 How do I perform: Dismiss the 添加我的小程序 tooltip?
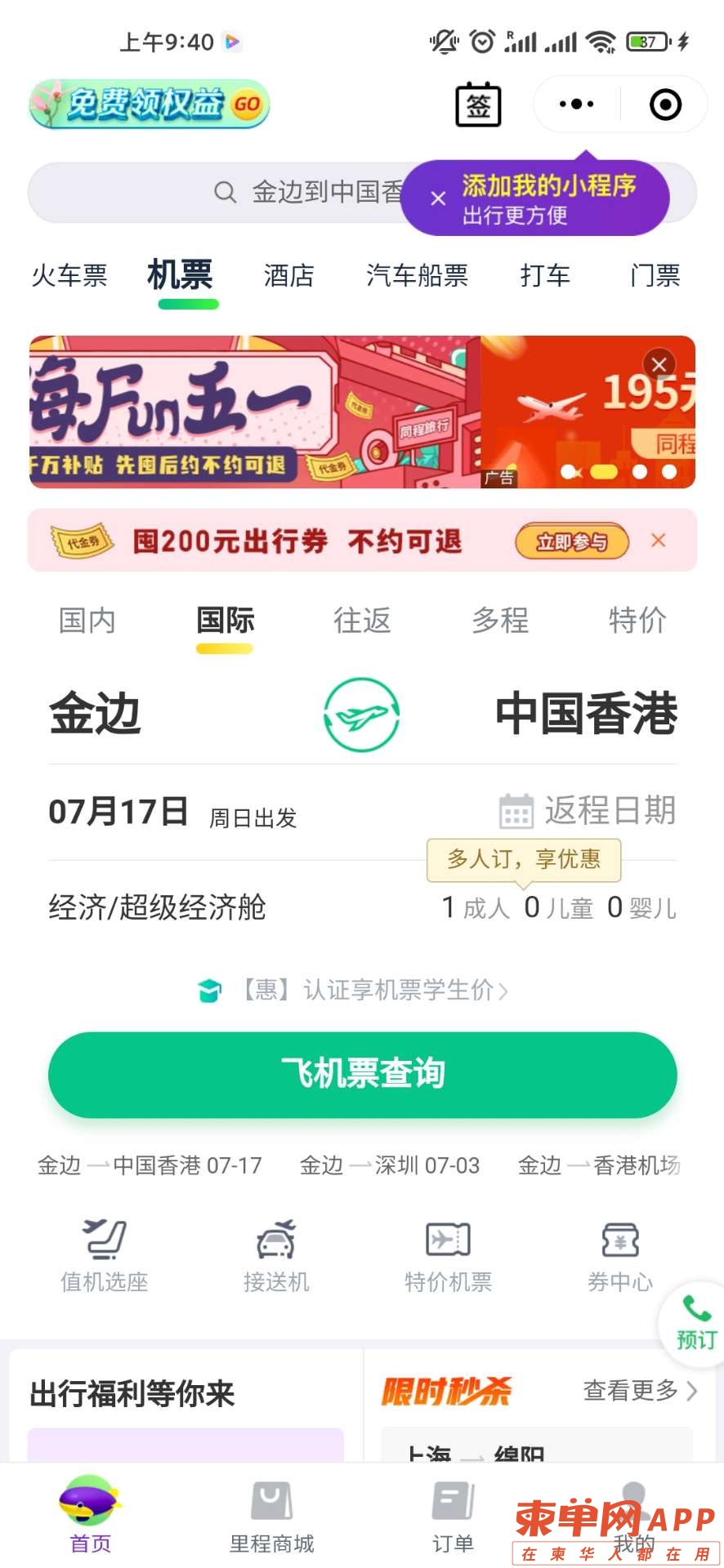coord(438,198)
